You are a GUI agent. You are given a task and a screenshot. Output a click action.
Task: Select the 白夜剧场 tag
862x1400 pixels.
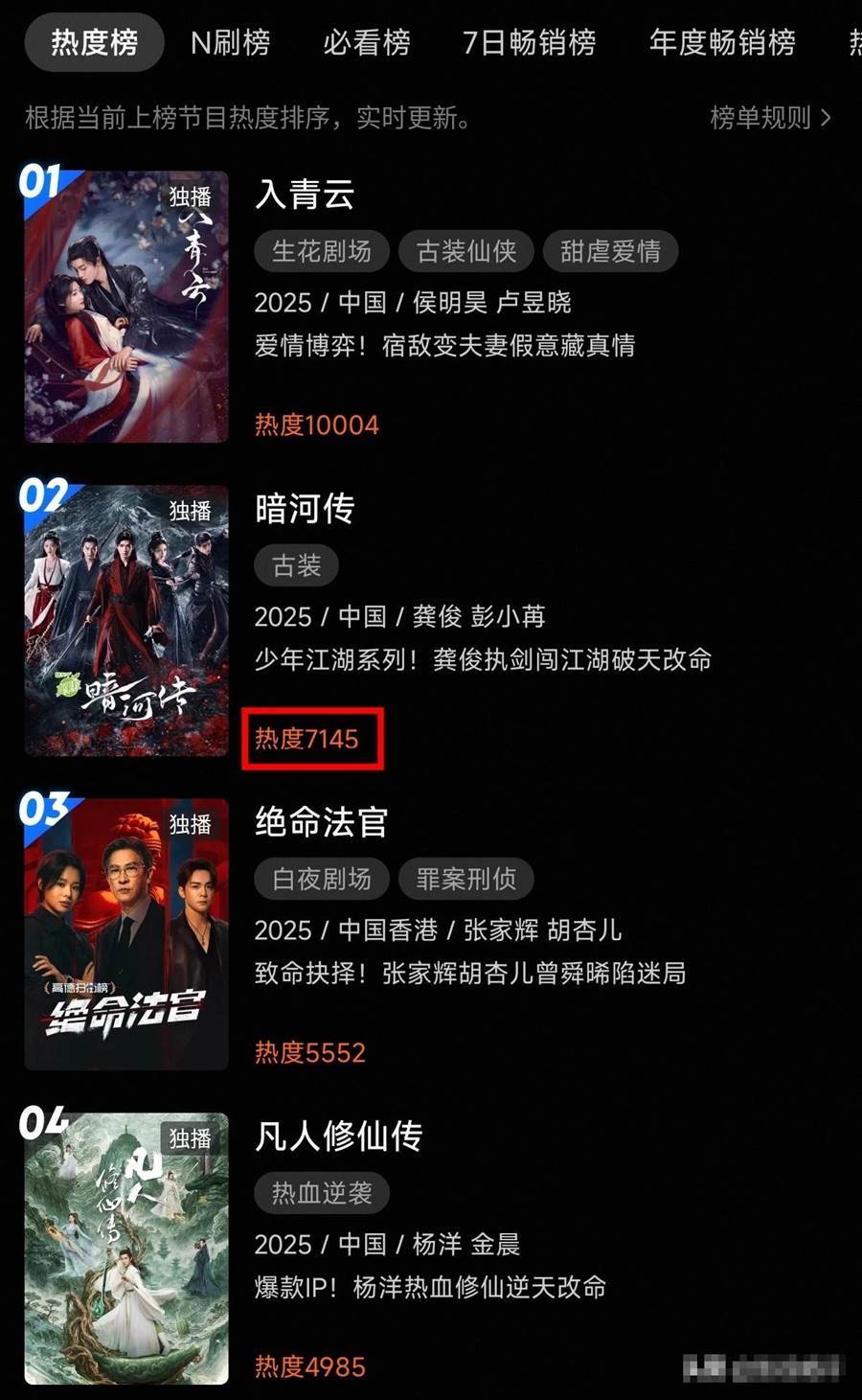point(321,879)
